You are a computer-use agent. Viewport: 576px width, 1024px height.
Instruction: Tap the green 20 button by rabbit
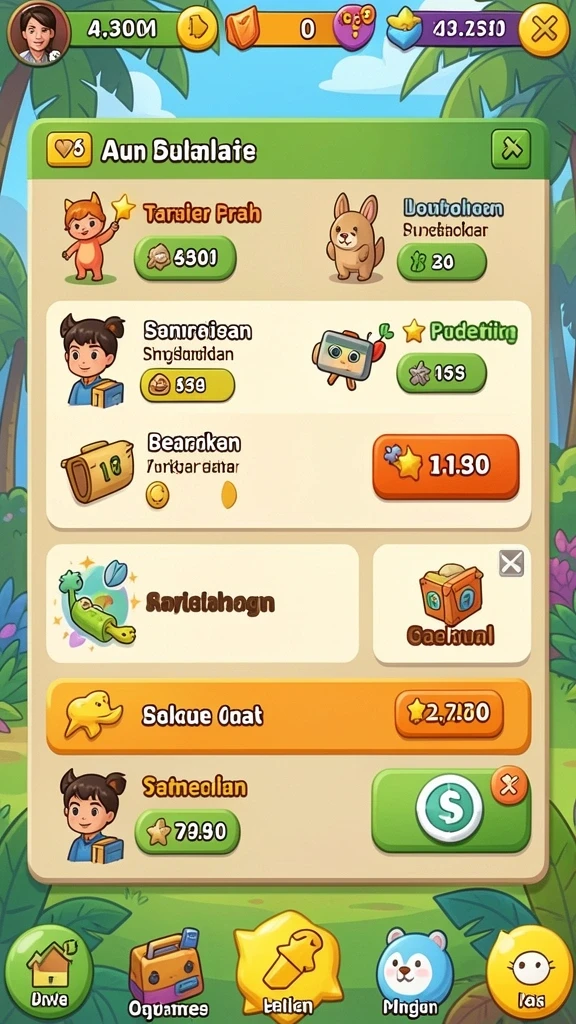(x=441, y=262)
